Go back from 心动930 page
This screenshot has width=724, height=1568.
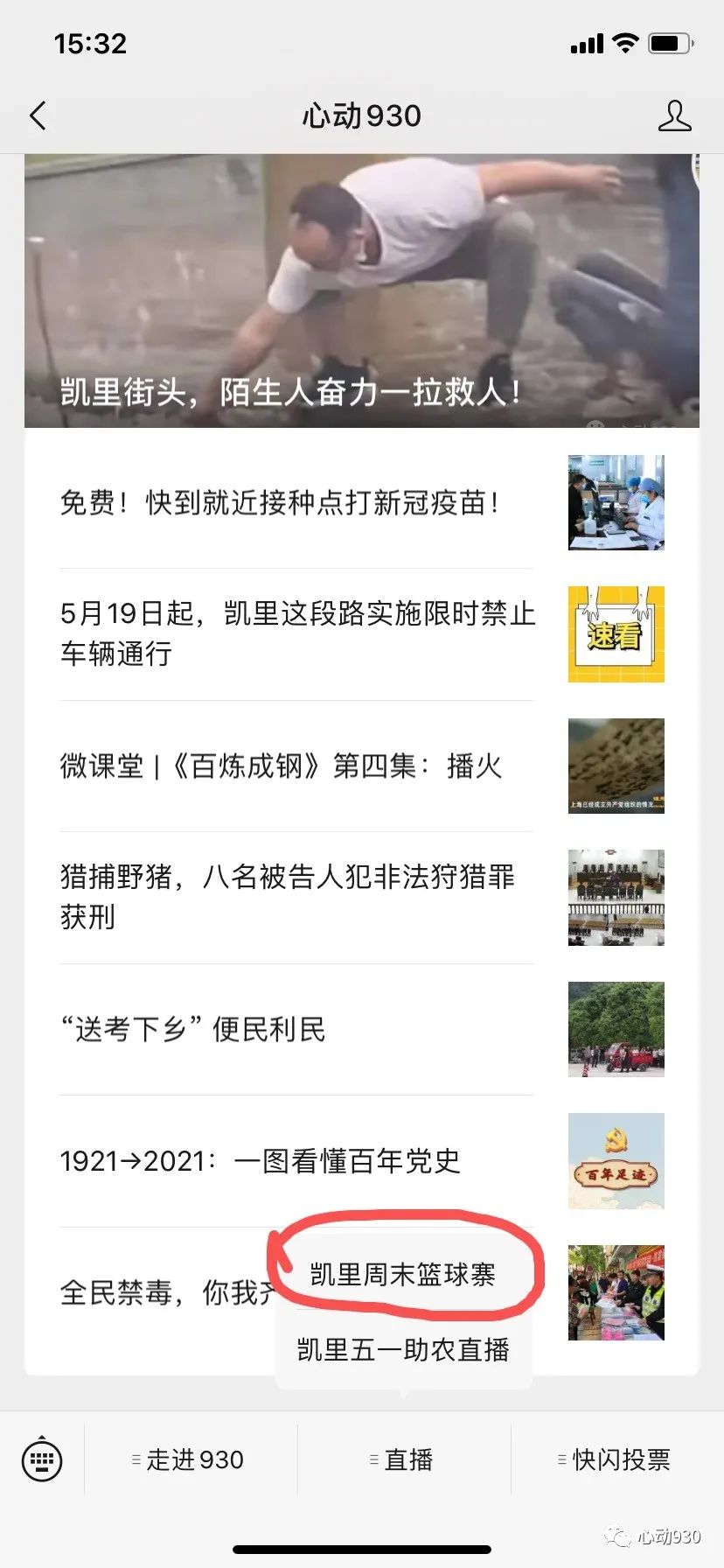[38, 115]
